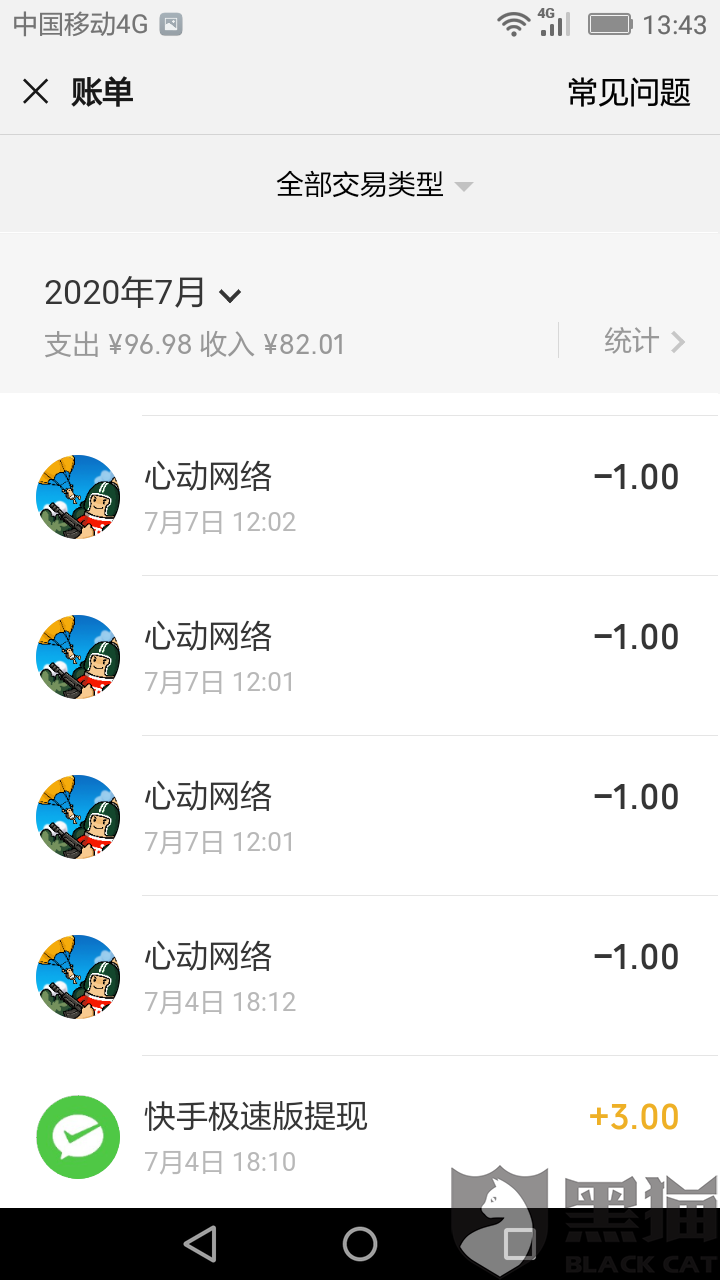View 统计 statistics for the month
Image resolution: width=720 pixels, height=1280 pixels.
[x=644, y=341]
